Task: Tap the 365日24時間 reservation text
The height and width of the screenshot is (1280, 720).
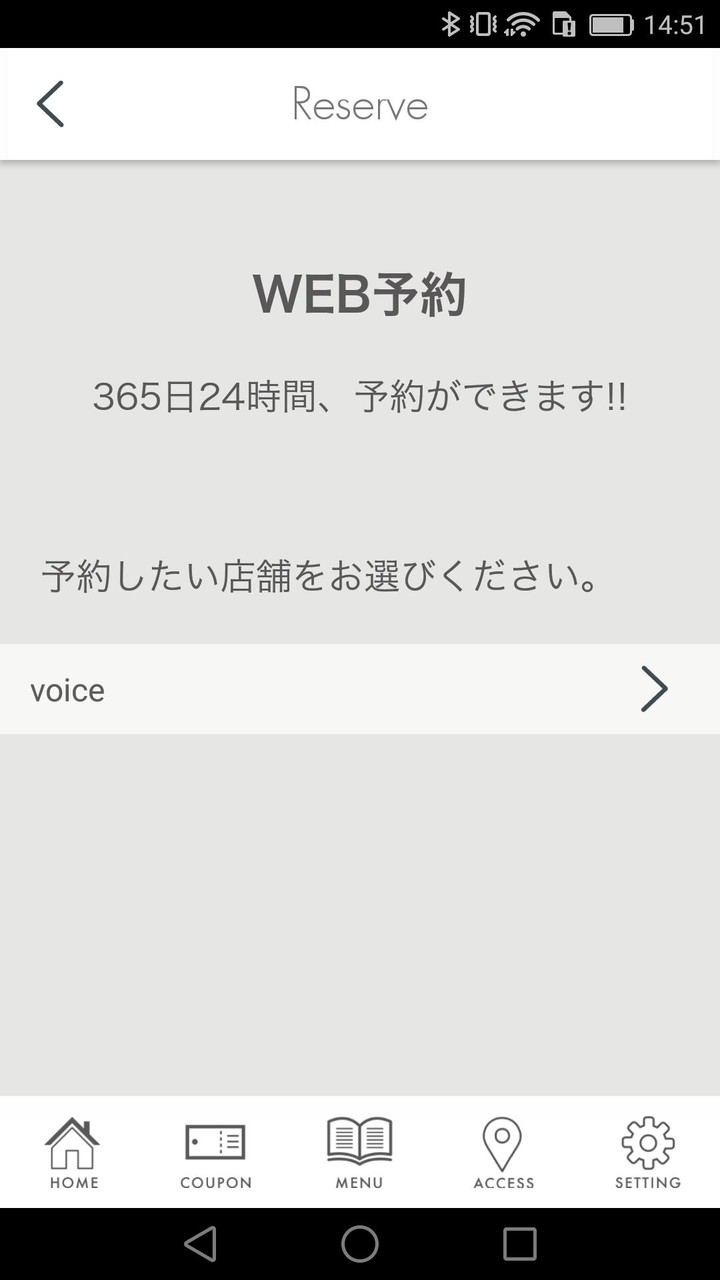Action: pos(360,395)
